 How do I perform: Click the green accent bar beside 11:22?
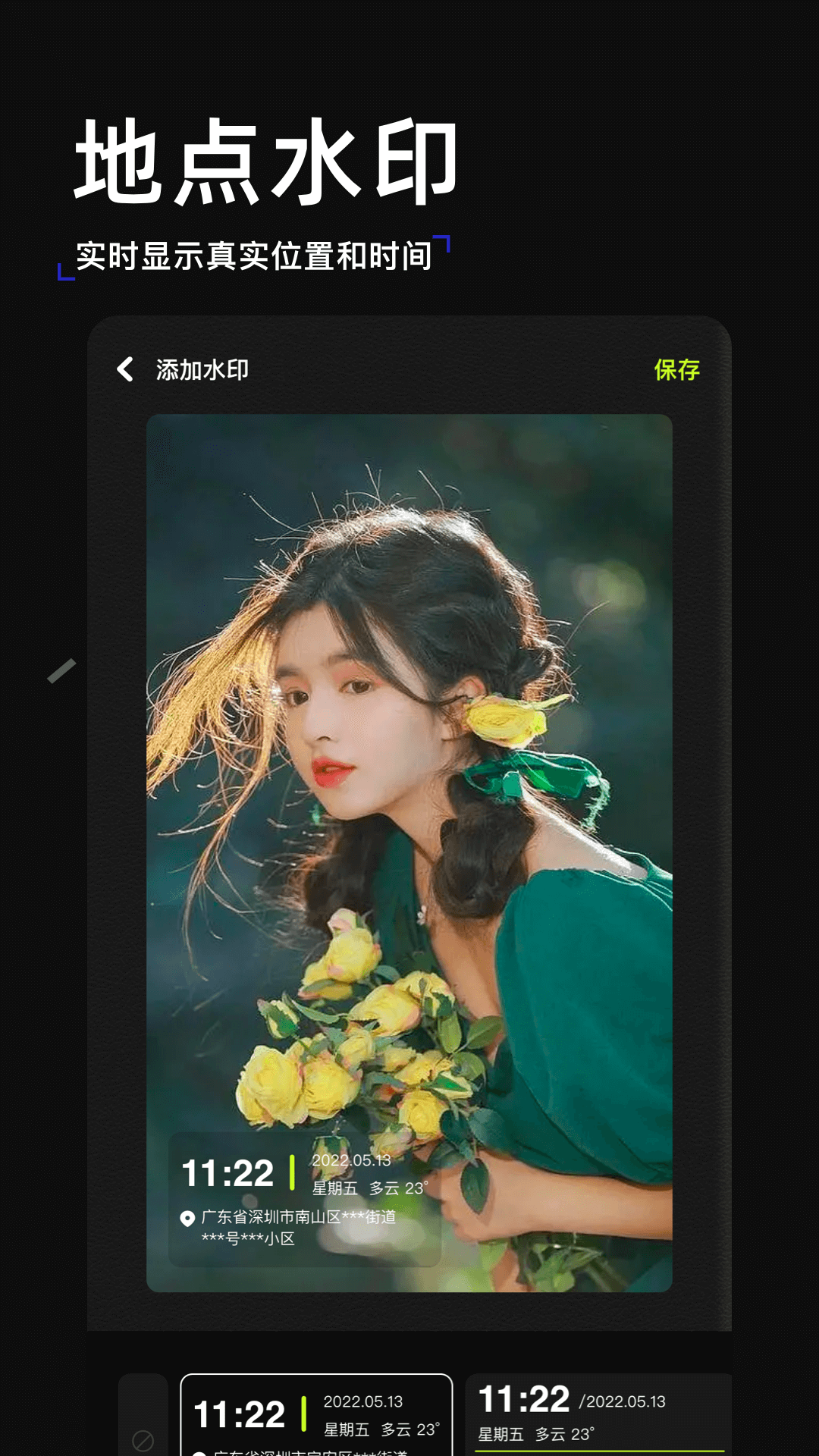292,1173
